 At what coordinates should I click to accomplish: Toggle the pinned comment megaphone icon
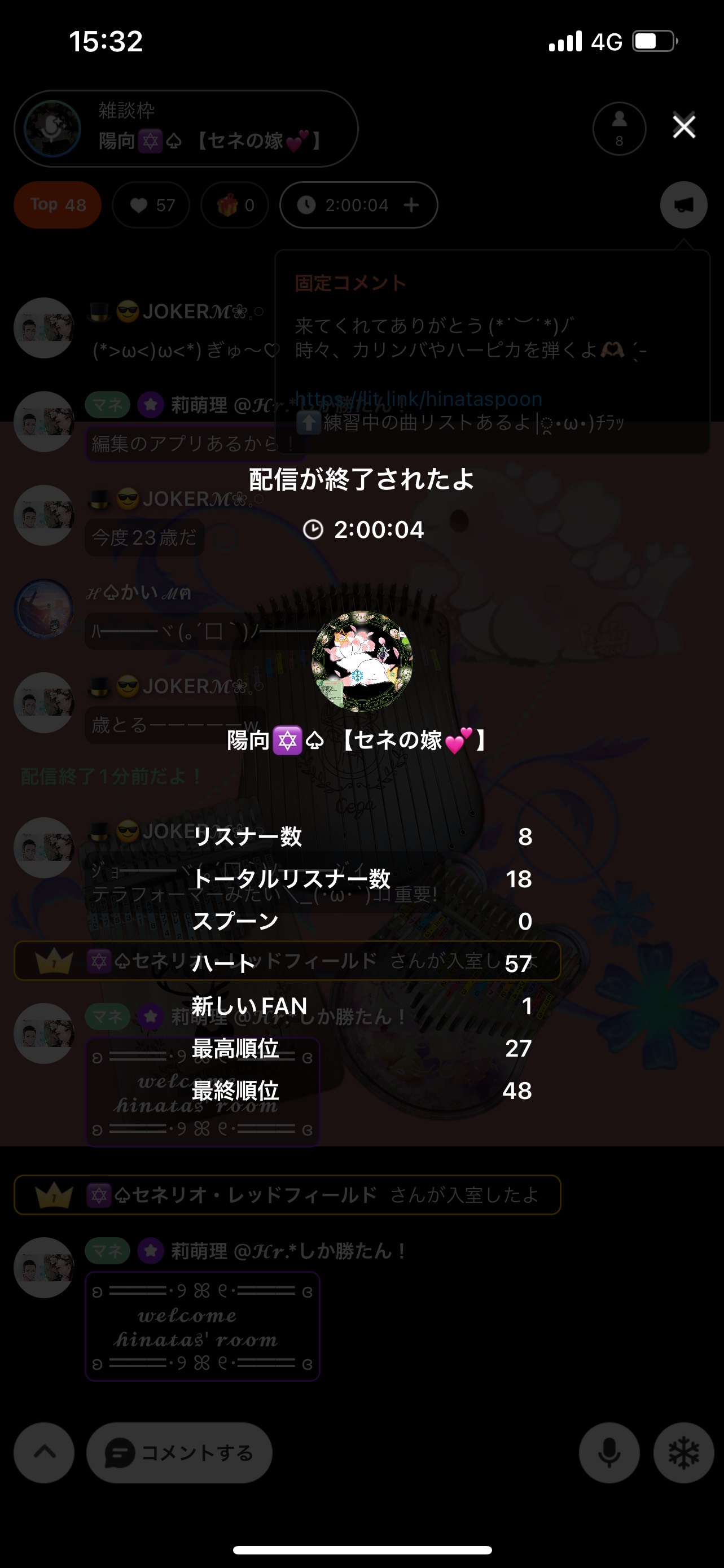coord(683,205)
